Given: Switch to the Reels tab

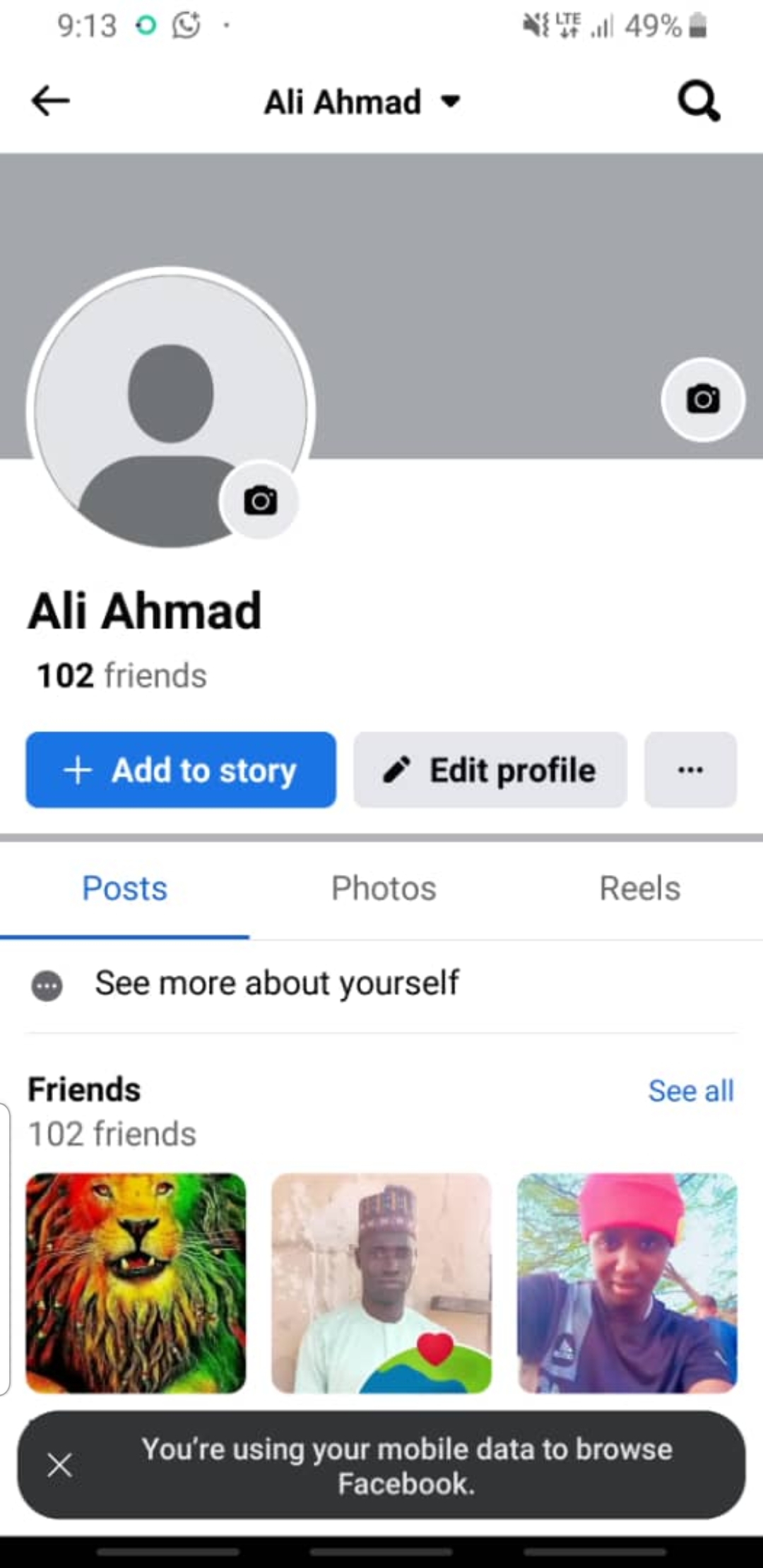Looking at the screenshot, I should (639, 889).
